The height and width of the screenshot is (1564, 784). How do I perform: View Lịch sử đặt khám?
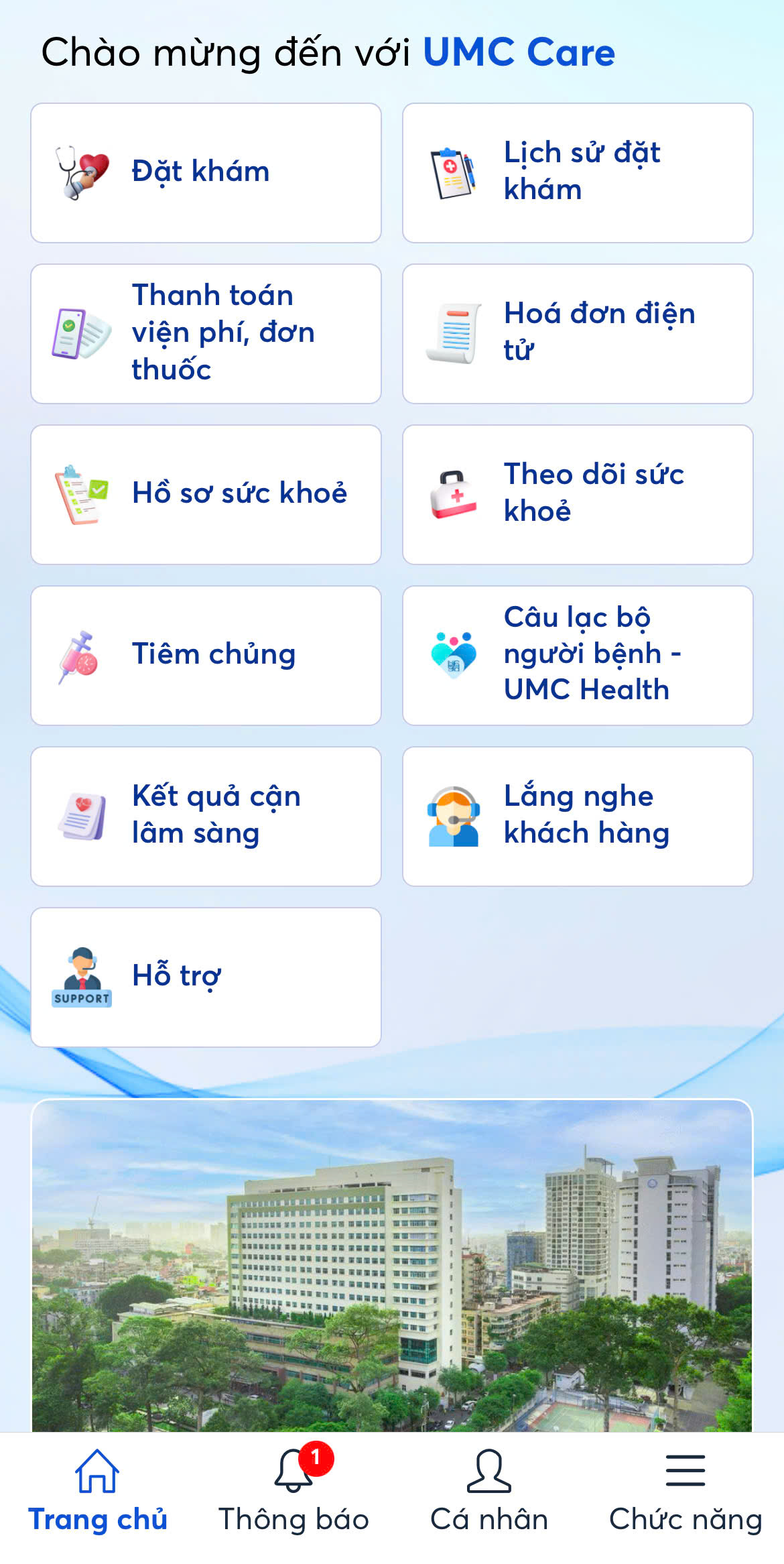click(x=577, y=172)
